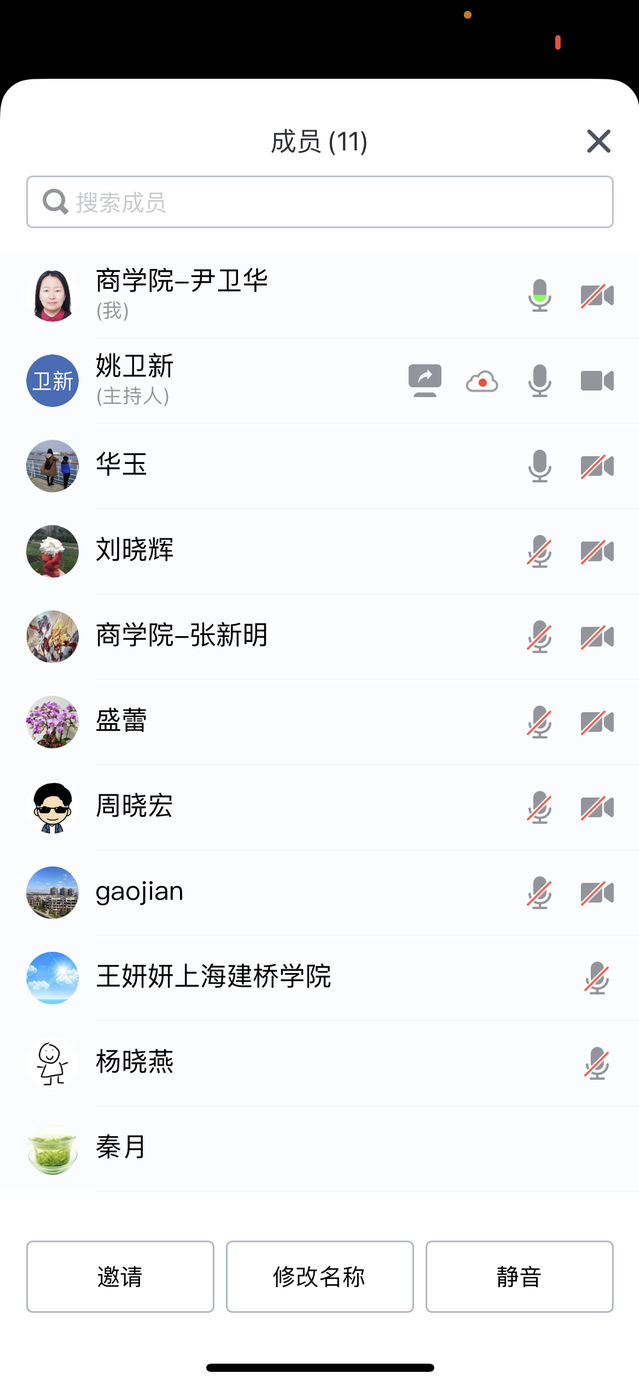Open member options for gaojian
Viewport: 639px width, 1385px height.
click(140, 892)
